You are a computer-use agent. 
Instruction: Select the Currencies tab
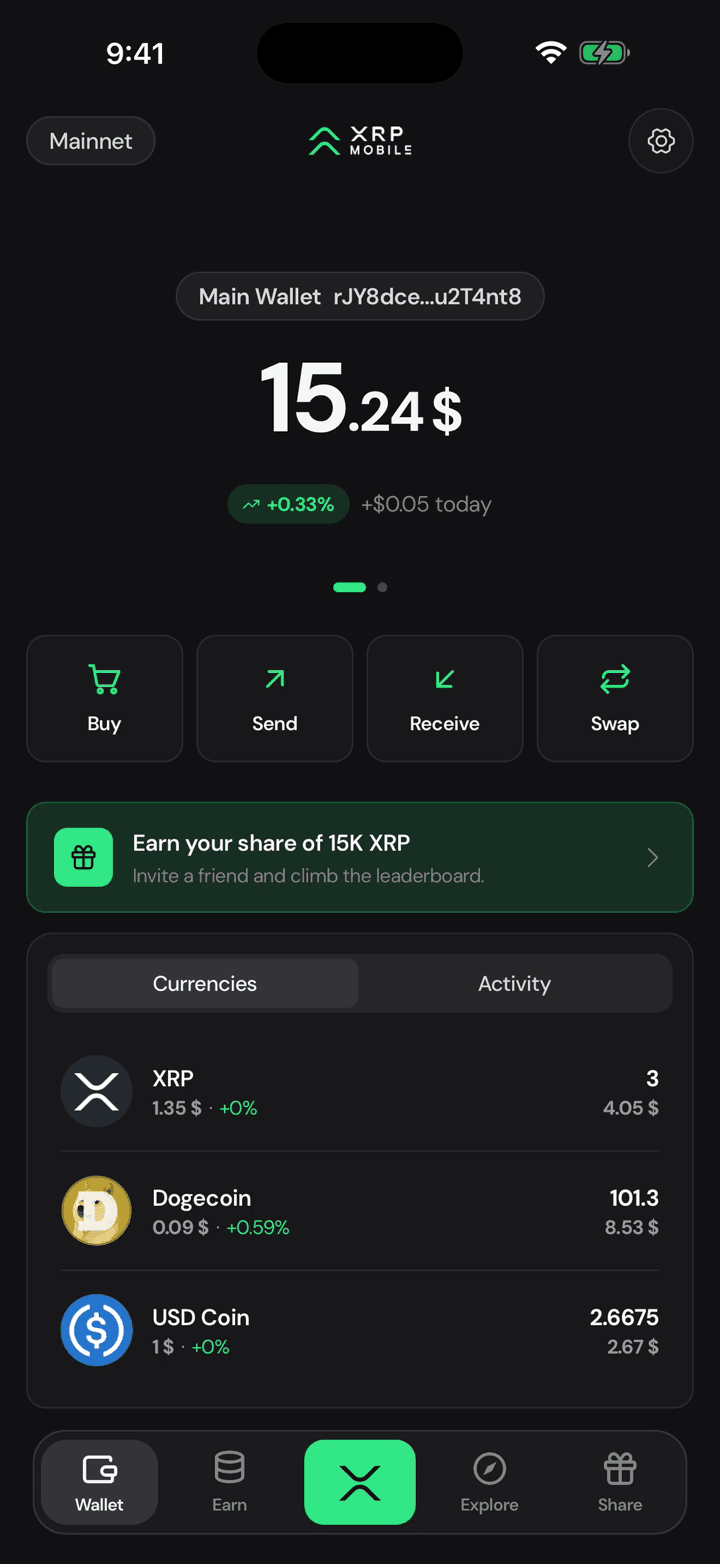[x=205, y=983]
